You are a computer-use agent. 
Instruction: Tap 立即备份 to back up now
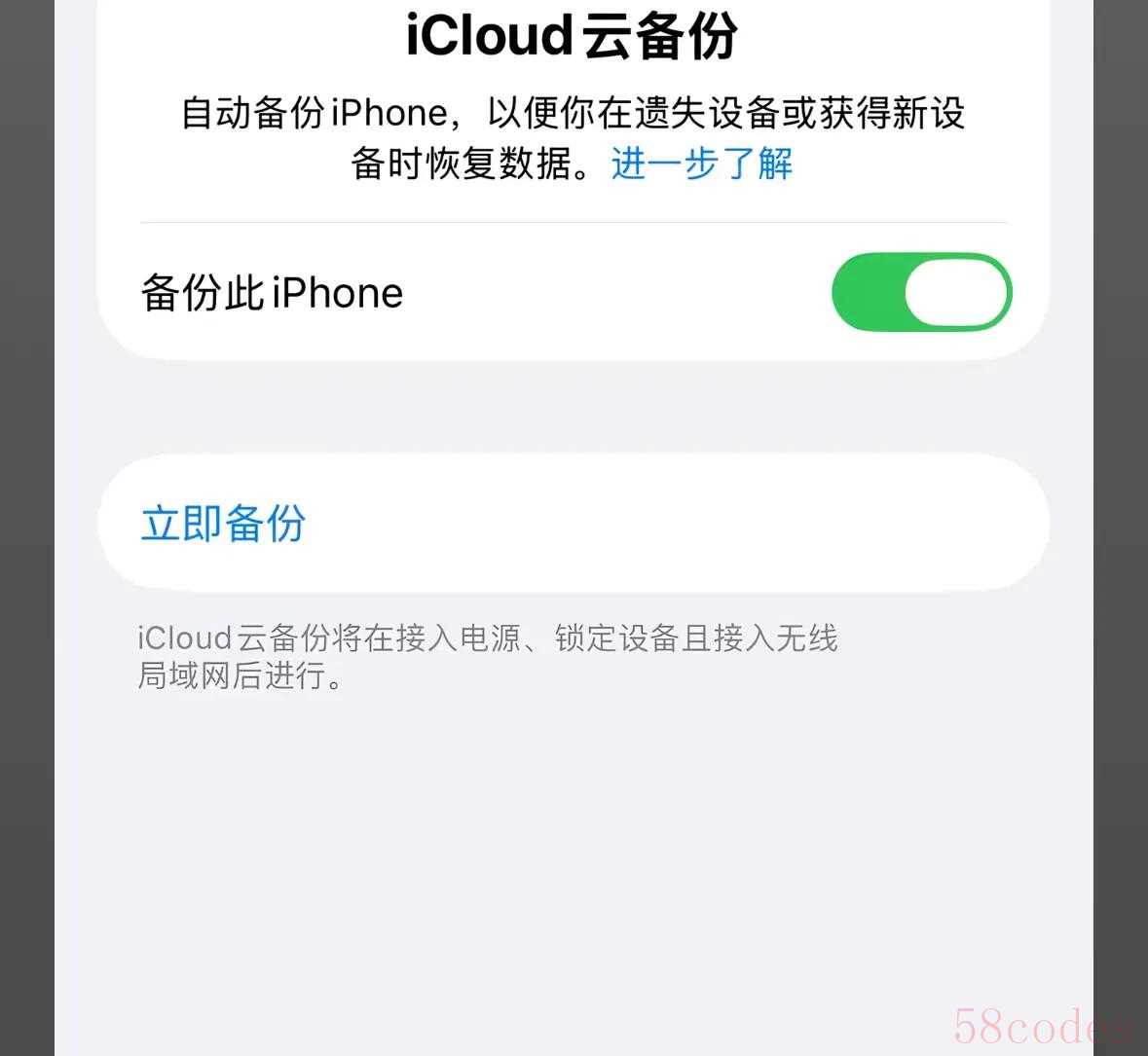coord(223,523)
